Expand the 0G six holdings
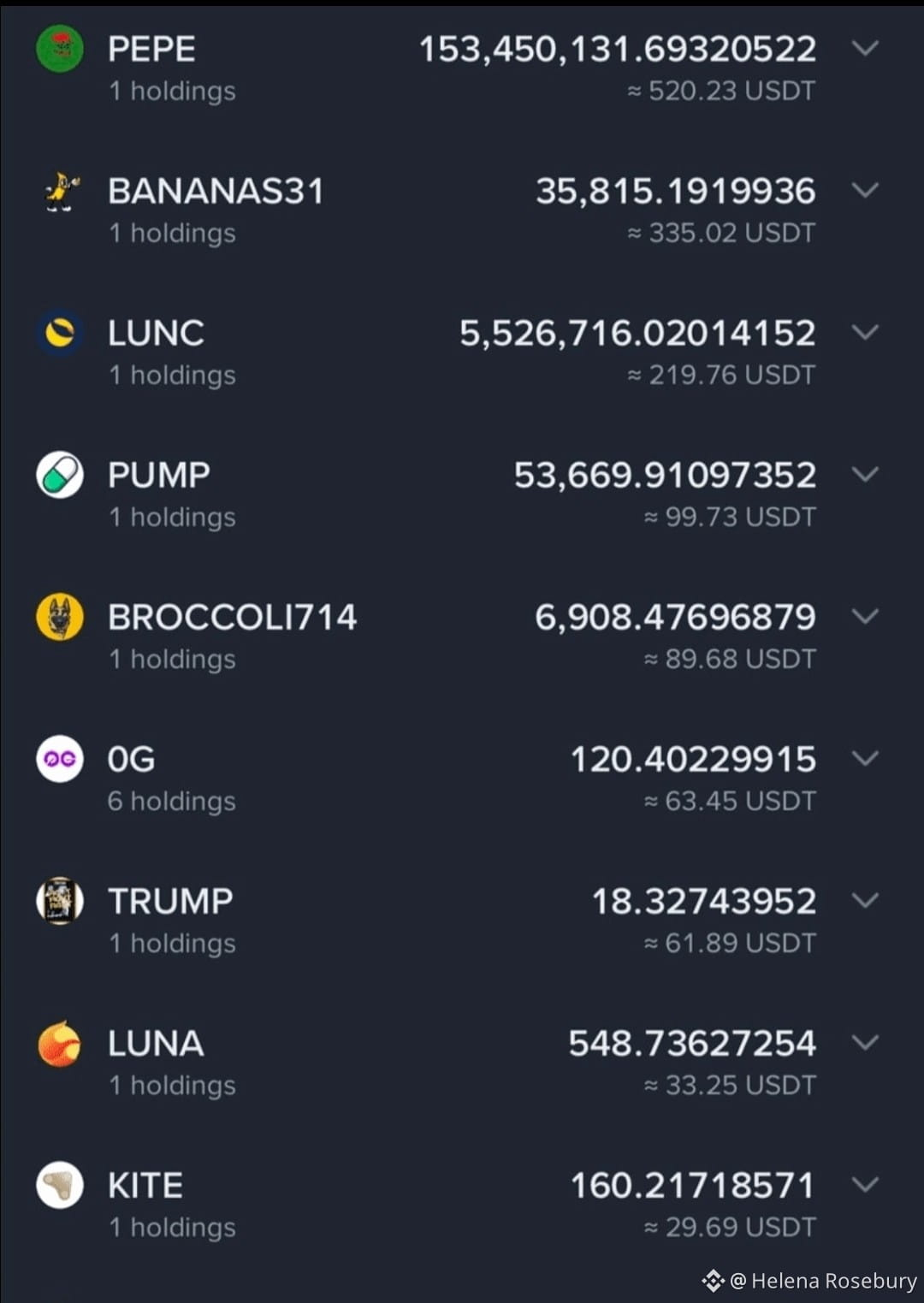 pyautogui.click(x=866, y=758)
